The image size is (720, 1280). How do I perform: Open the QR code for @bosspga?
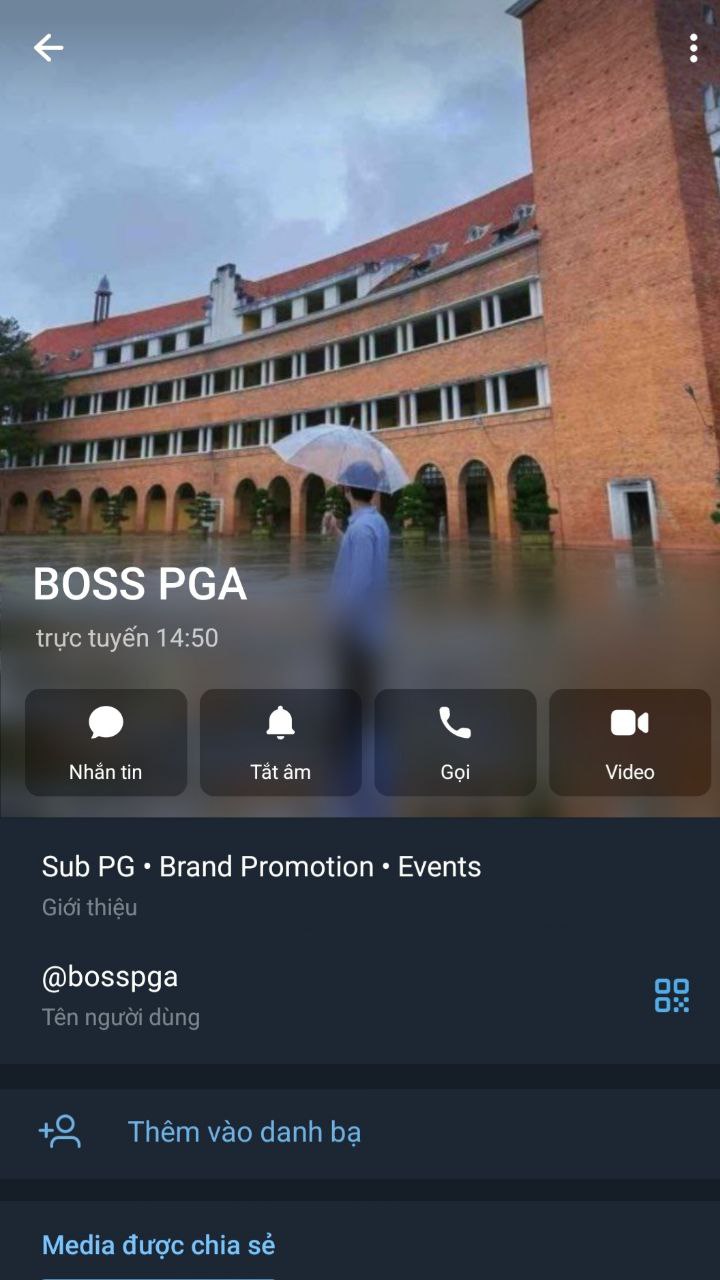[x=671, y=995]
